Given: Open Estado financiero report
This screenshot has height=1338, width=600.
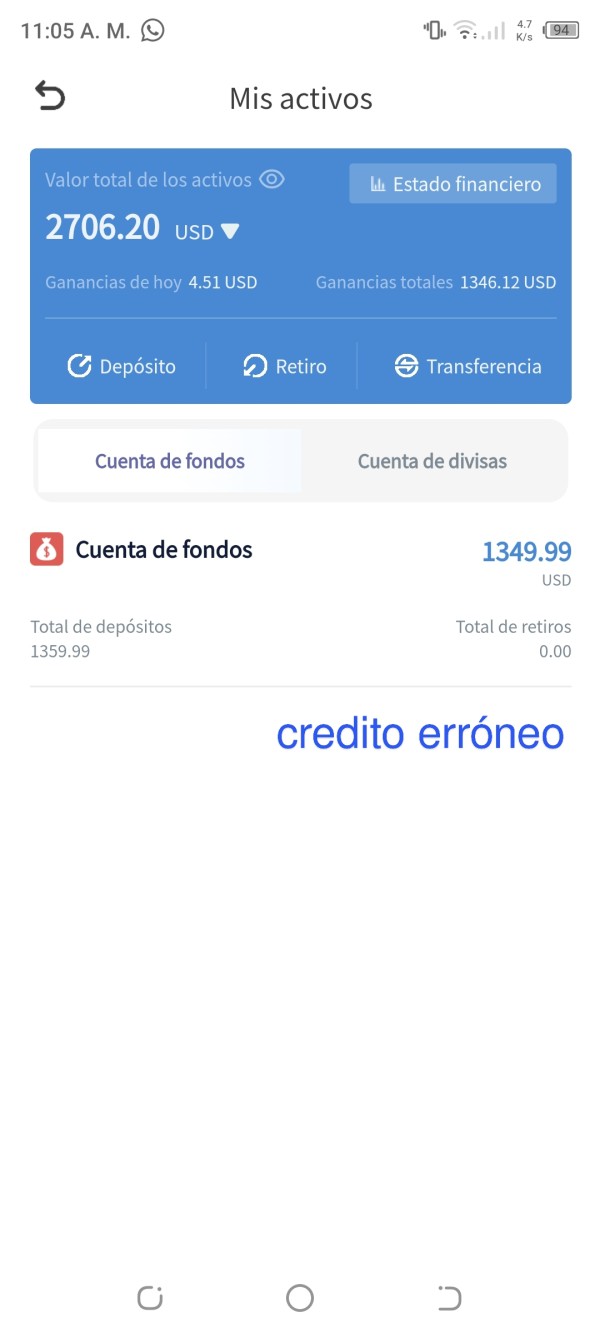Looking at the screenshot, I should tap(453, 184).
